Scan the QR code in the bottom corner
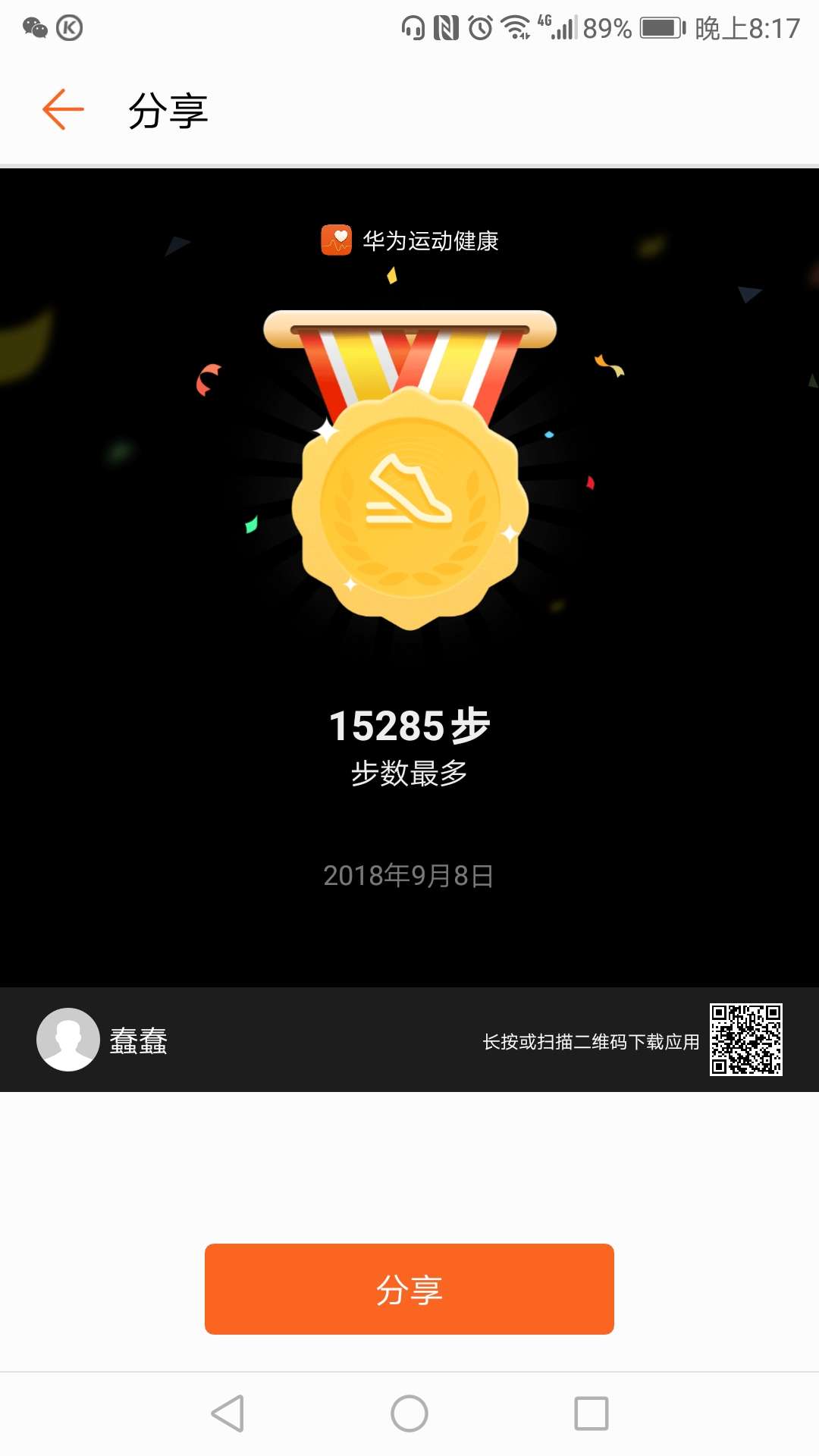The image size is (819, 1456). click(746, 1040)
